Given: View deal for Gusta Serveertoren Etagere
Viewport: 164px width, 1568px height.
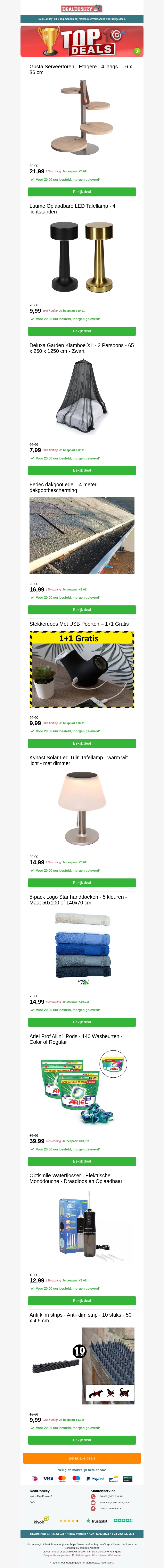Looking at the screenshot, I should point(82,192).
